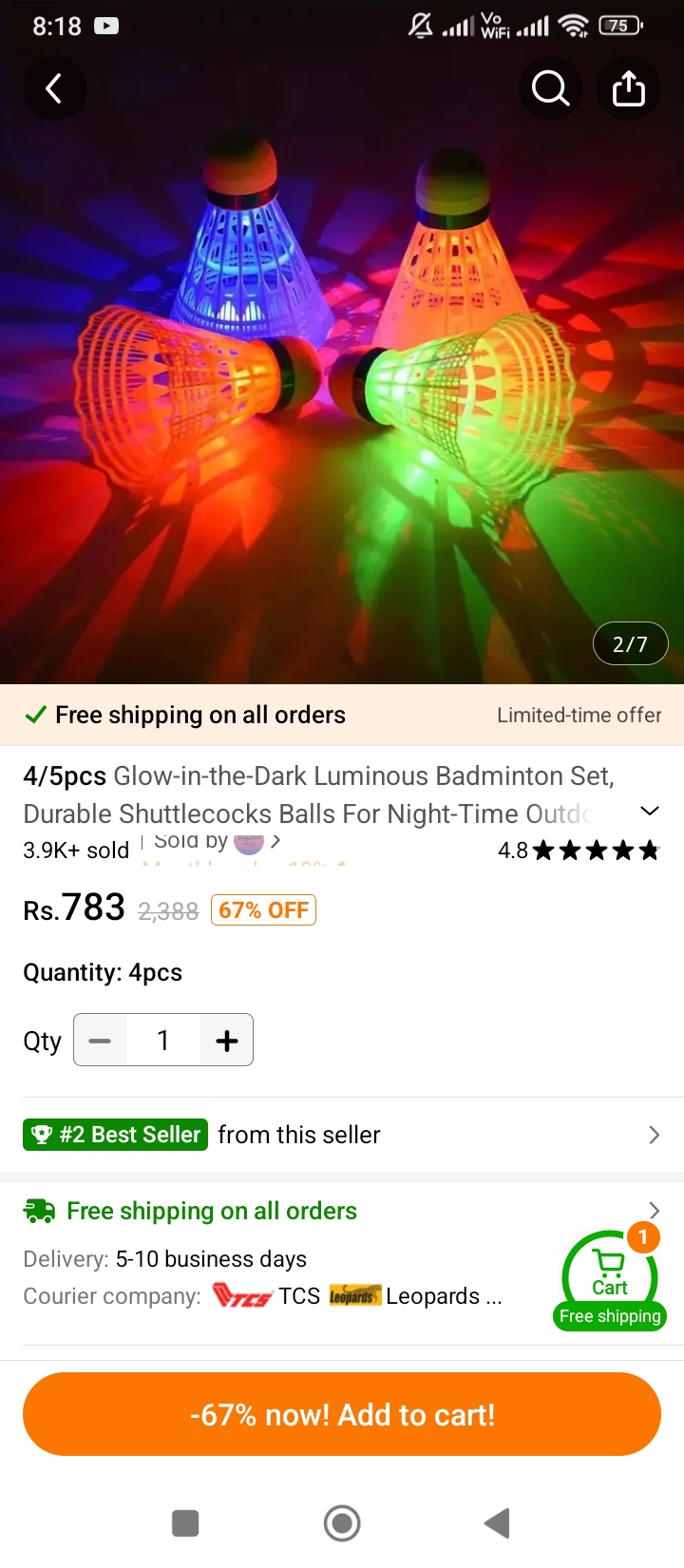Viewport: 684px width, 1568px height.
Task: Open search from the magnifier icon
Action: (x=550, y=89)
